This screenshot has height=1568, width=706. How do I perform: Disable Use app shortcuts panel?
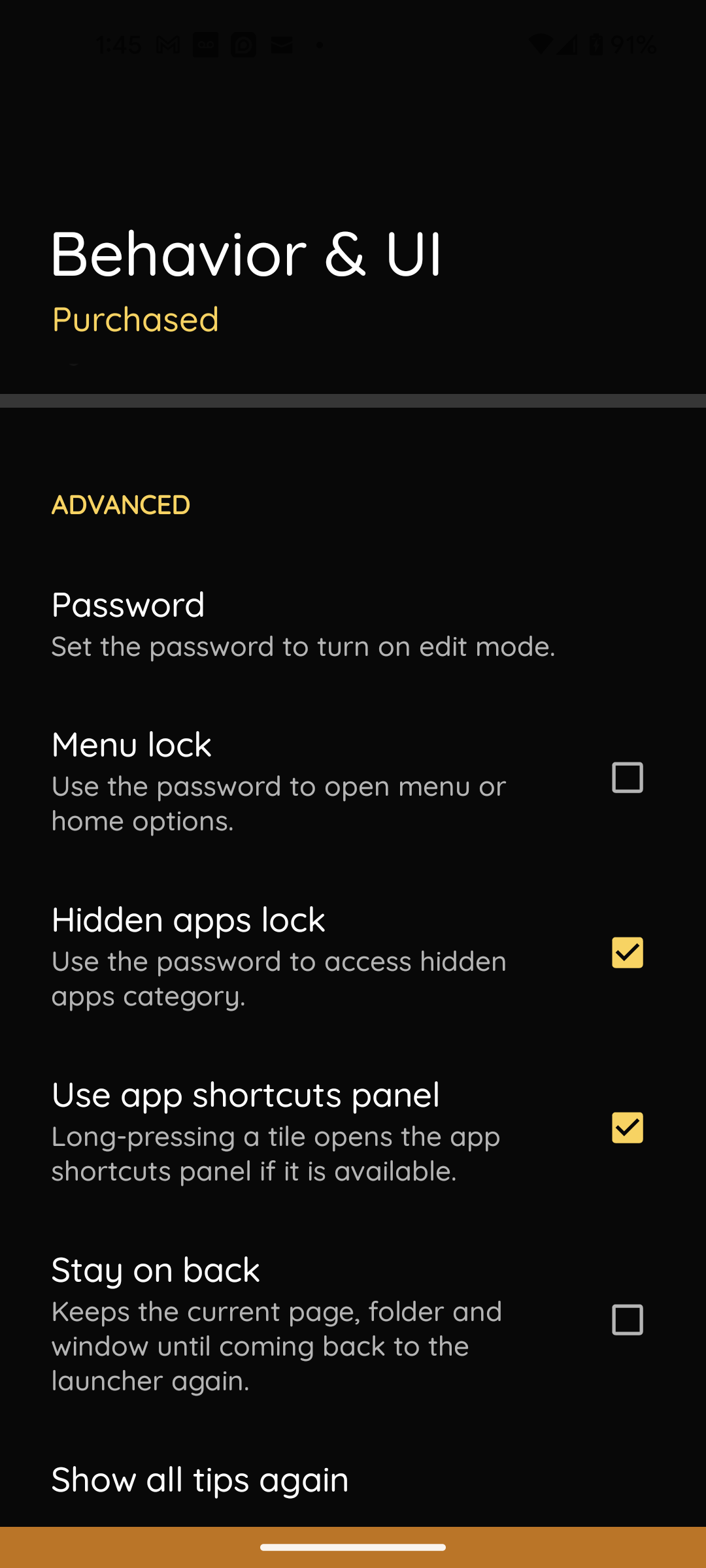tap(627, 1128)
